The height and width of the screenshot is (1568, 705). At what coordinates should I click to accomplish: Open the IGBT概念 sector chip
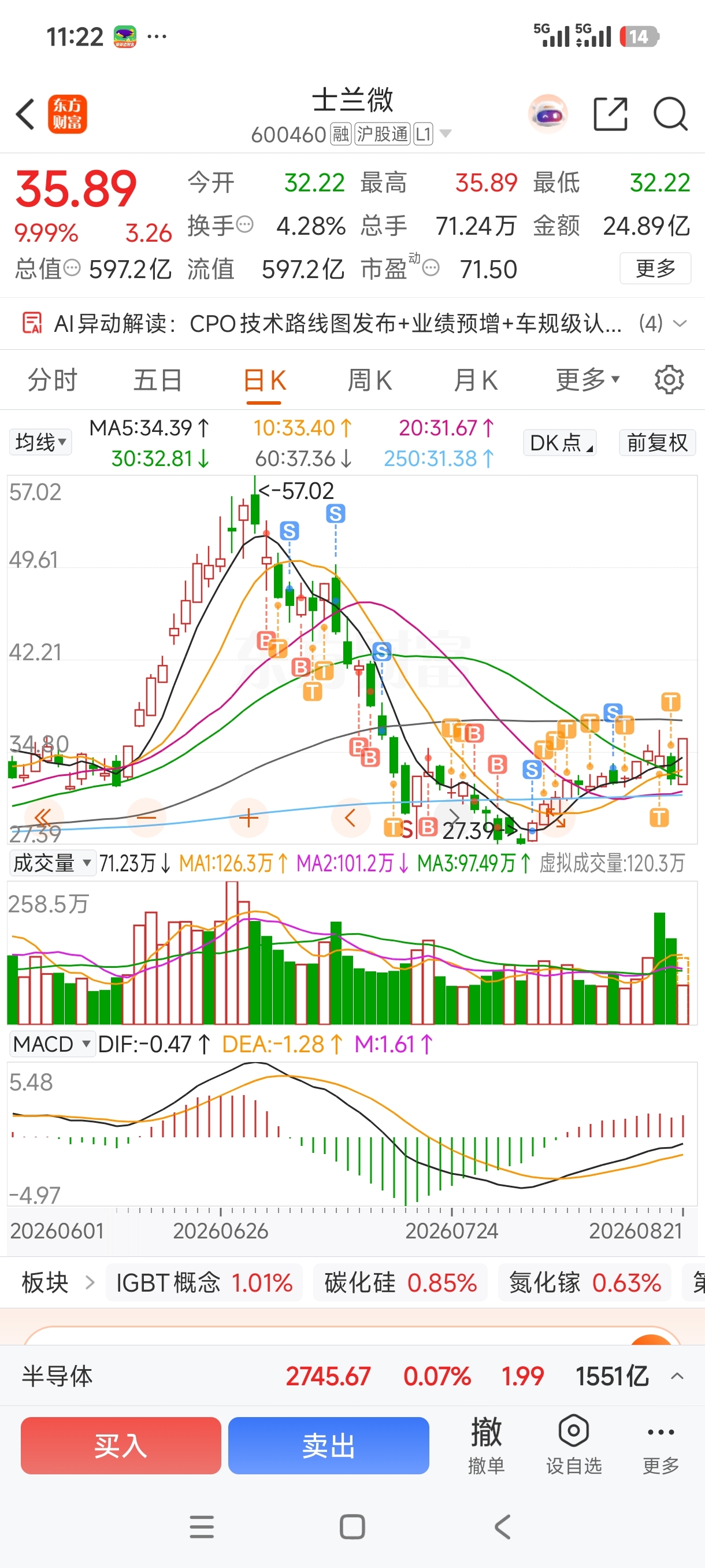click(x=205, y=1282)
